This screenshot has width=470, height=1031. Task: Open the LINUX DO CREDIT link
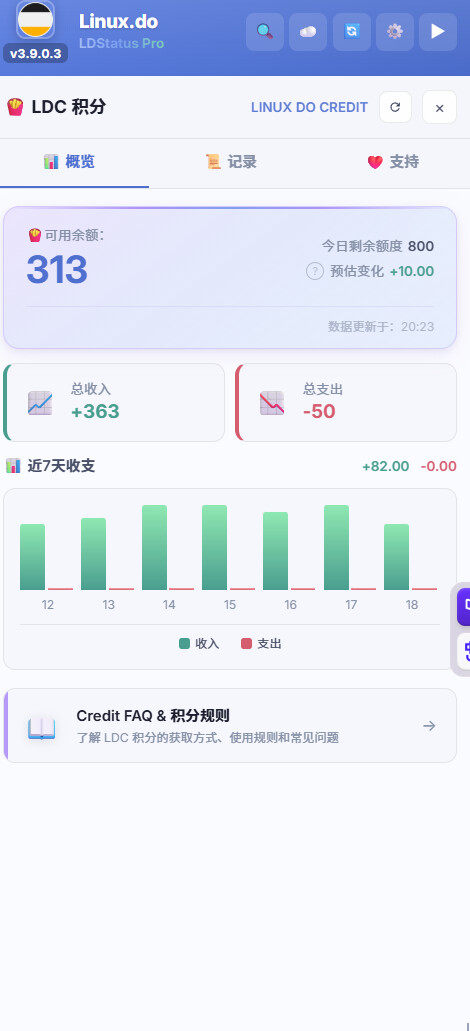[310, 107]
